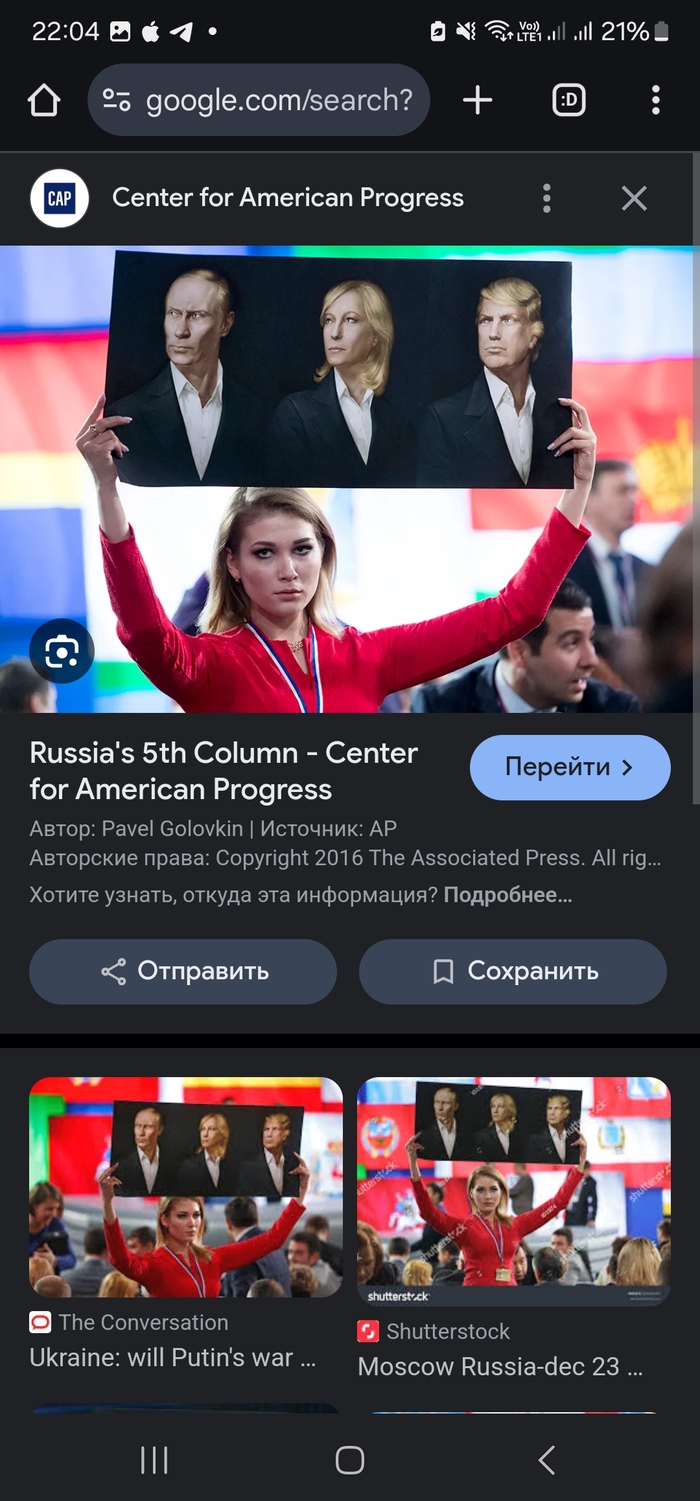Go back using system navigation
The image size is (700, 1501).
pyautogui.click(x=546, y=1461)
